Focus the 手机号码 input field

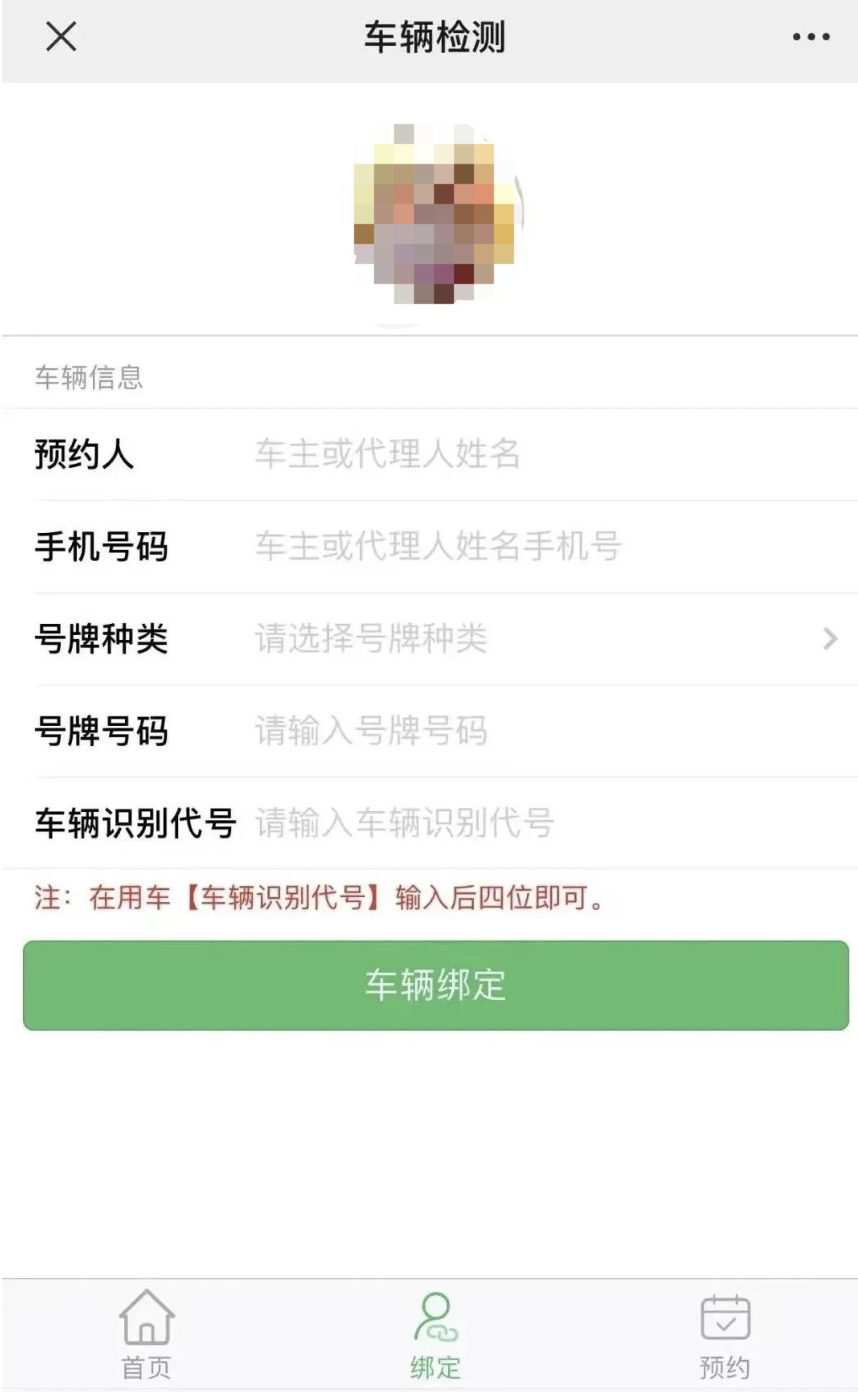(540, 547)
